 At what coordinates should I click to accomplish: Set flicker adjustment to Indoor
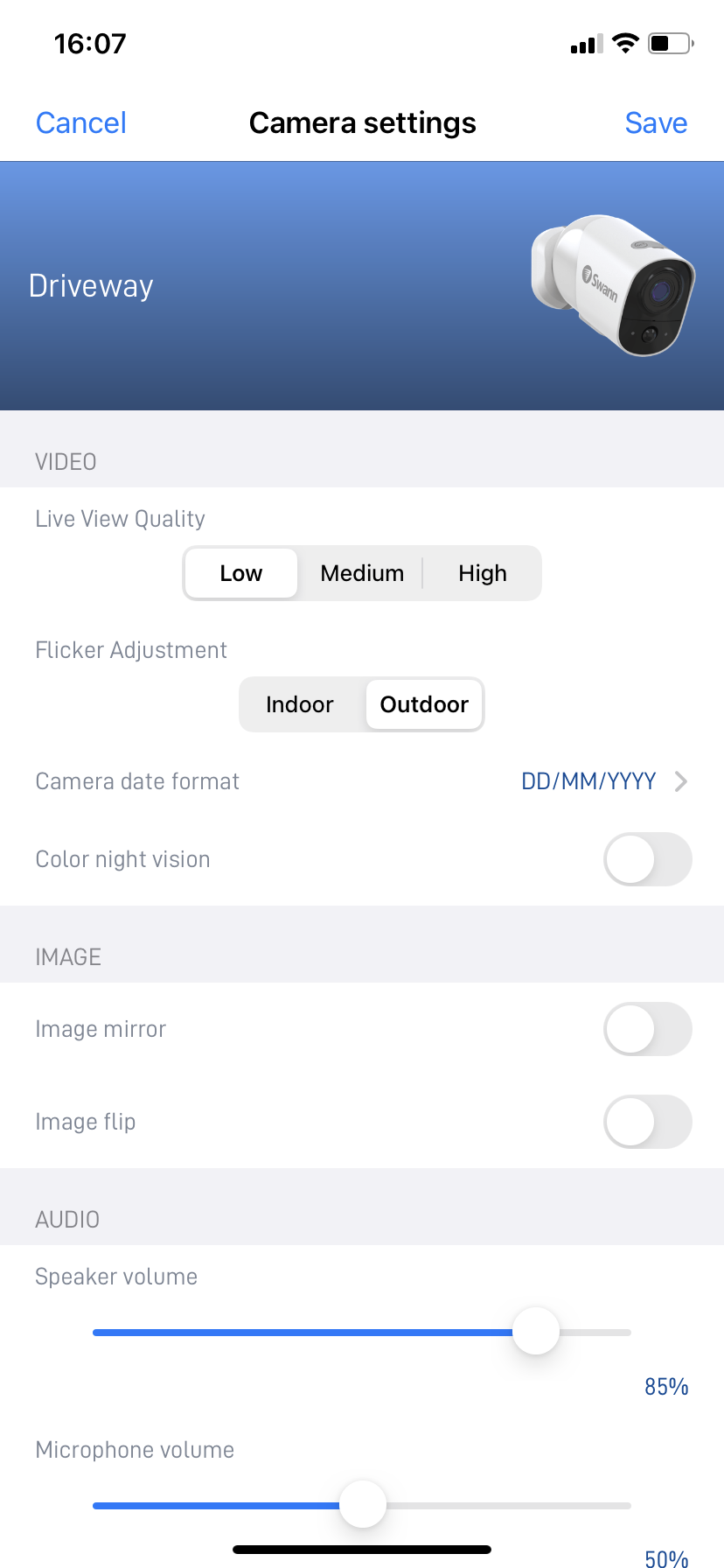click(300, 704)
